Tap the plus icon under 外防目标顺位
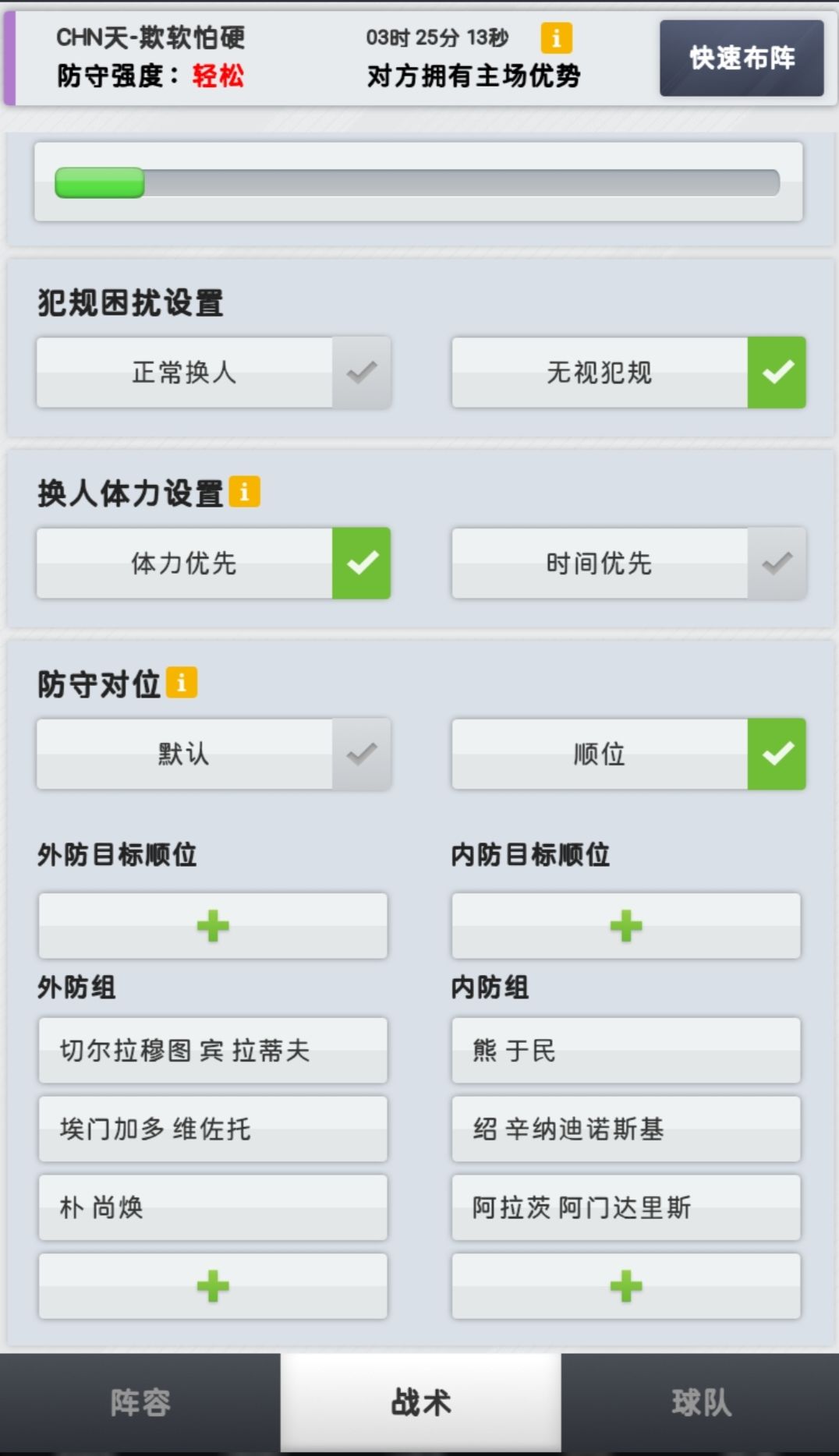The width and height of the screenshot is (839, 1456). click(212, 926)
